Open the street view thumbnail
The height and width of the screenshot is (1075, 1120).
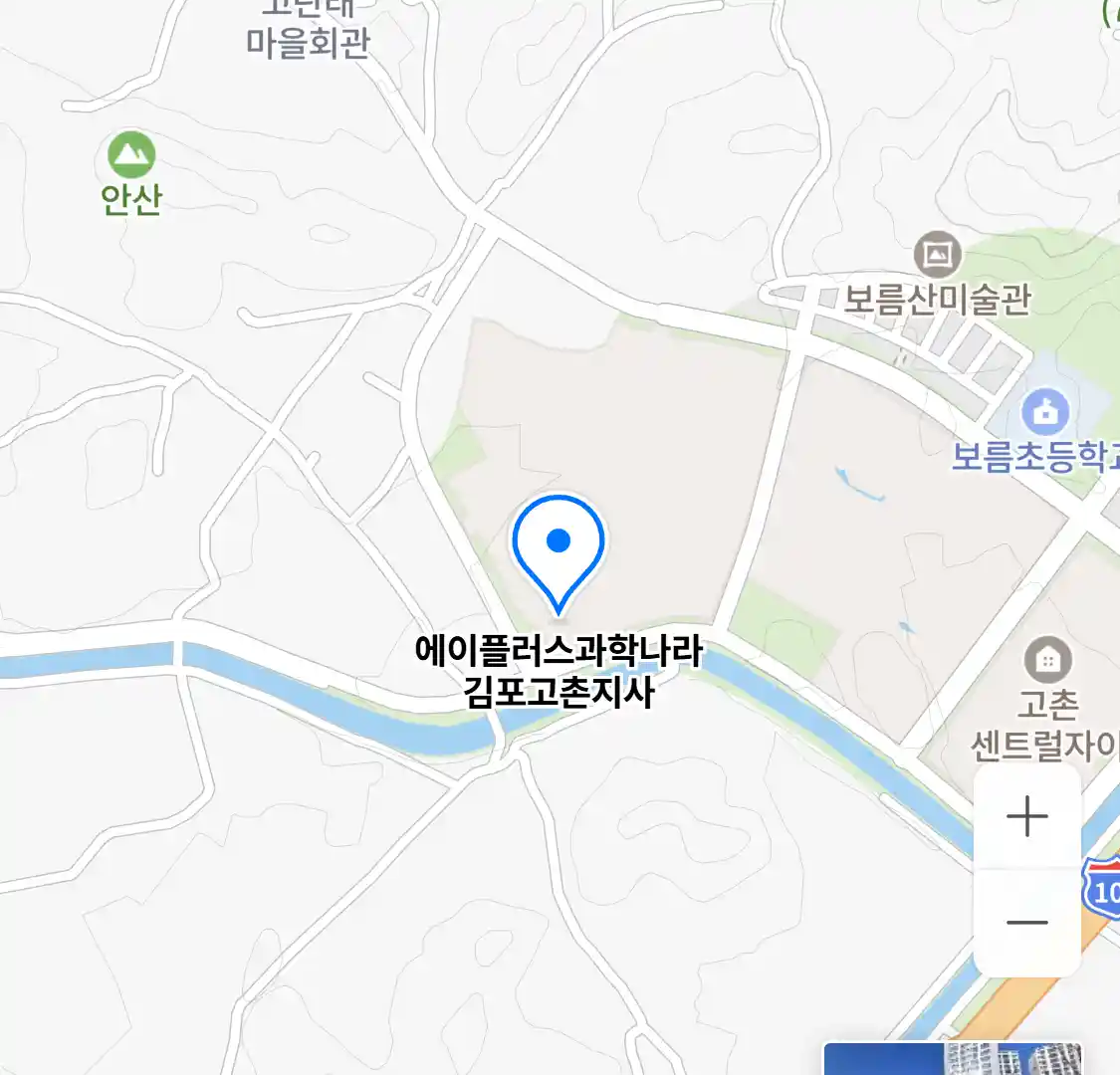click(x=952, y=1059)
